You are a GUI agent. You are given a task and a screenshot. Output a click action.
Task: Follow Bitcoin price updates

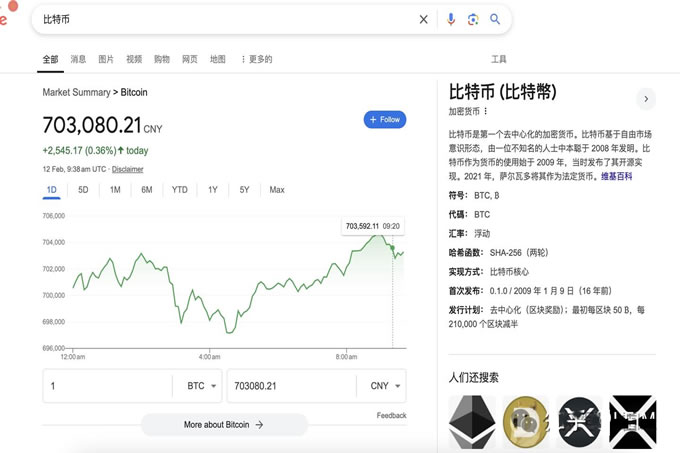coord(385,119)
